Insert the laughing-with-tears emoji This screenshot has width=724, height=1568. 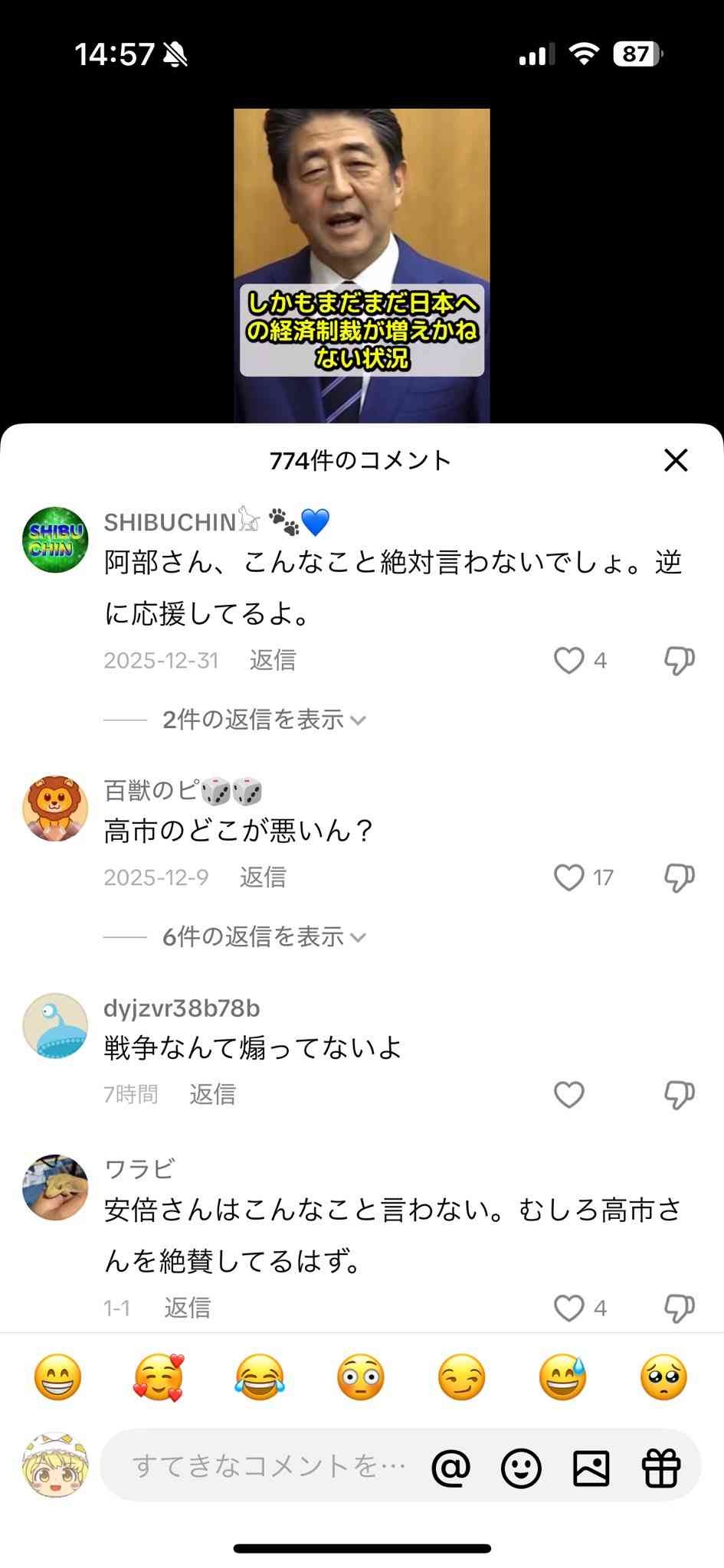(259, 1377)
